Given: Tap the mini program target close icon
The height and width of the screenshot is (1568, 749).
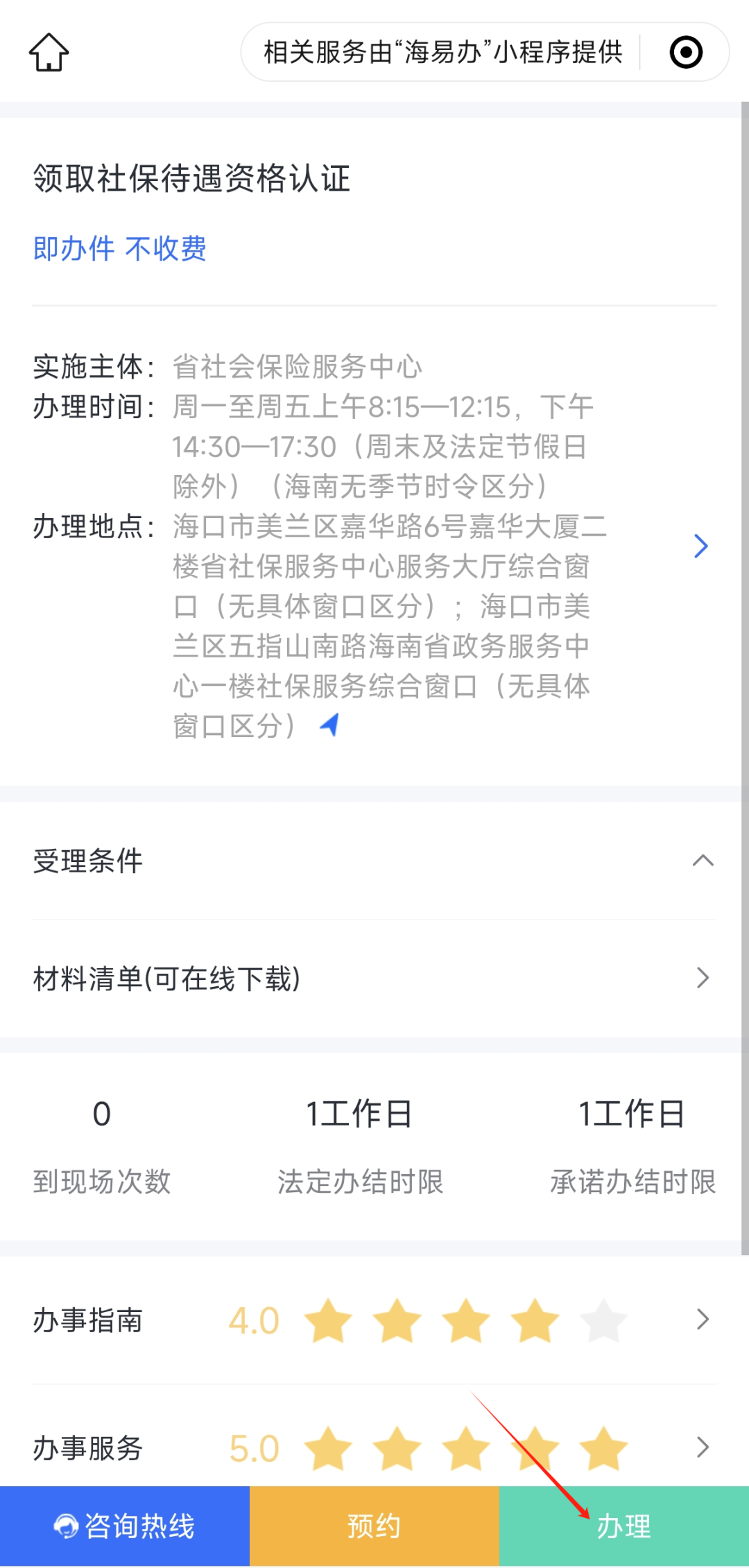Looking at the screenshot, I should coord(686,52).
